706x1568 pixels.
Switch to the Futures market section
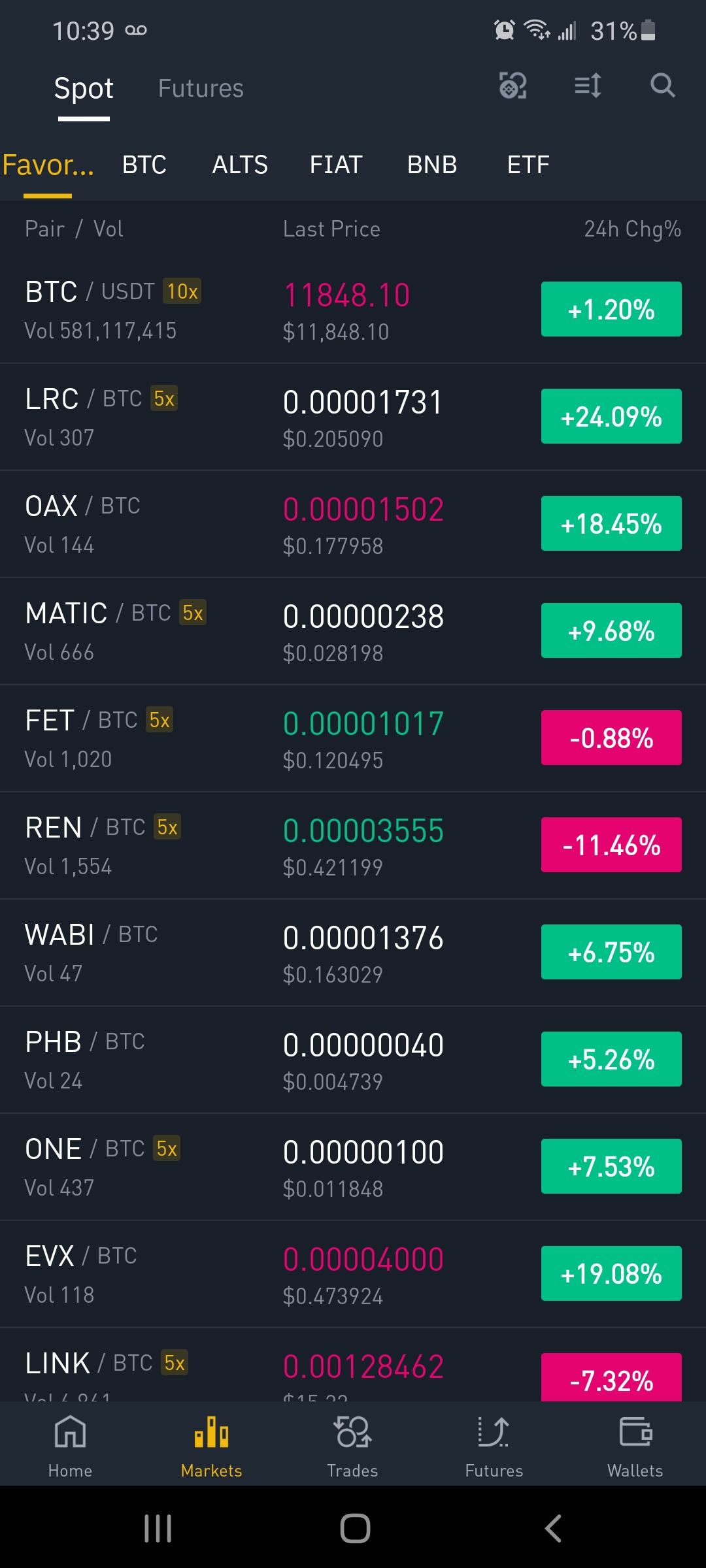tap(201, 88)
